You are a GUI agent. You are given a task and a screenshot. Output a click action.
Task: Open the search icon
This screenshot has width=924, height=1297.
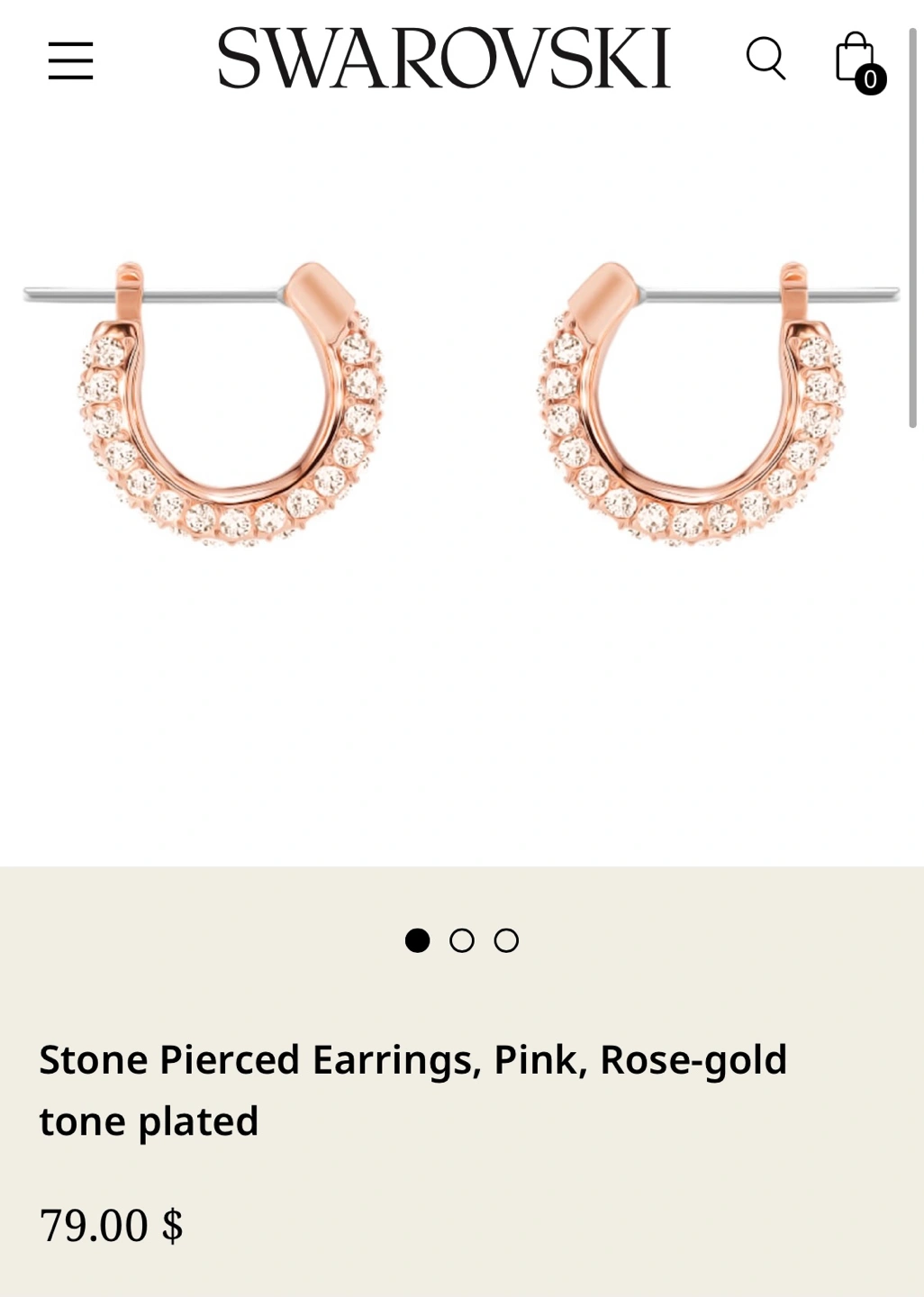click(x=765, y=59)
